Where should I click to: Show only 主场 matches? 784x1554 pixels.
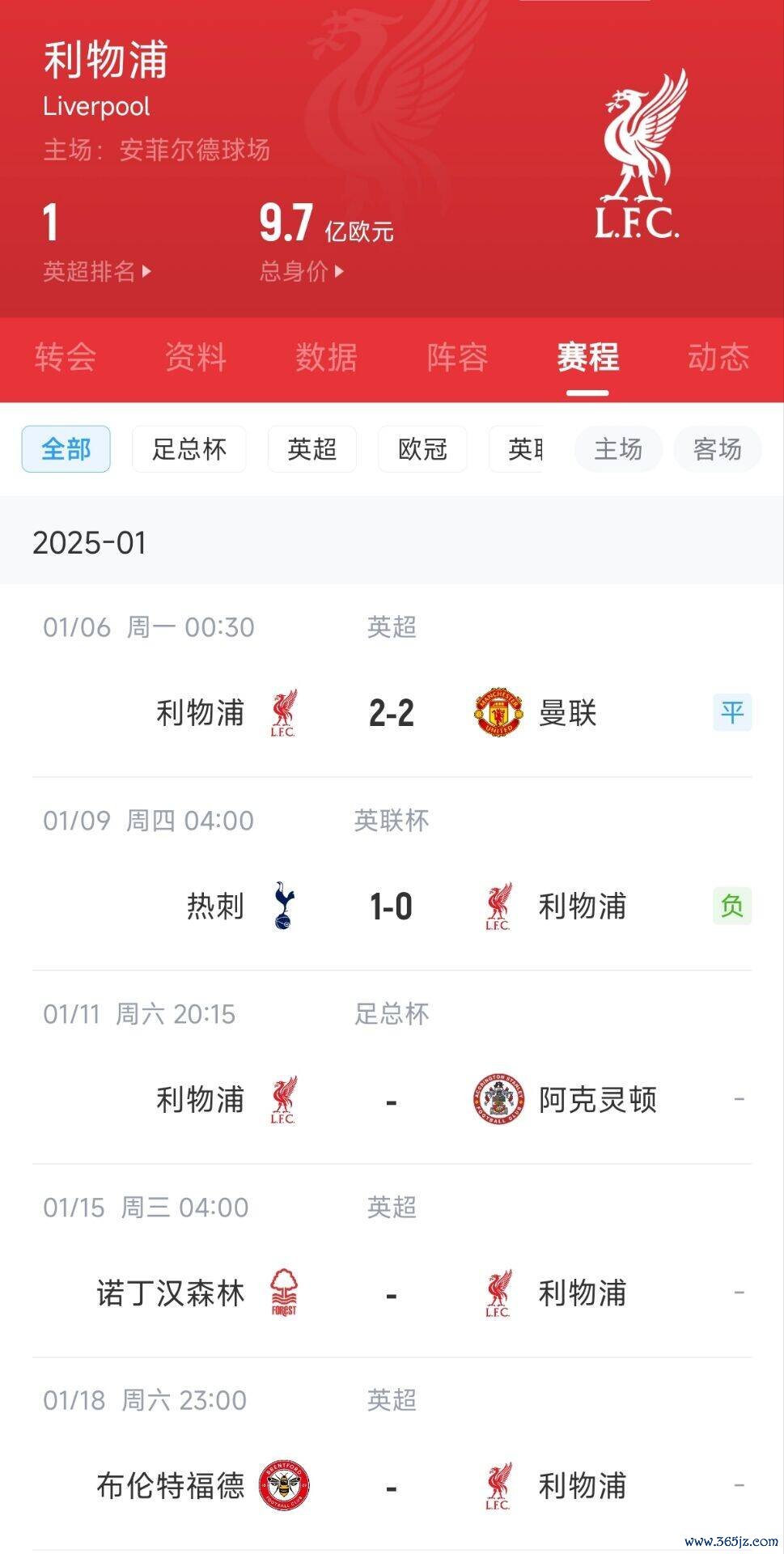point(618,449)
